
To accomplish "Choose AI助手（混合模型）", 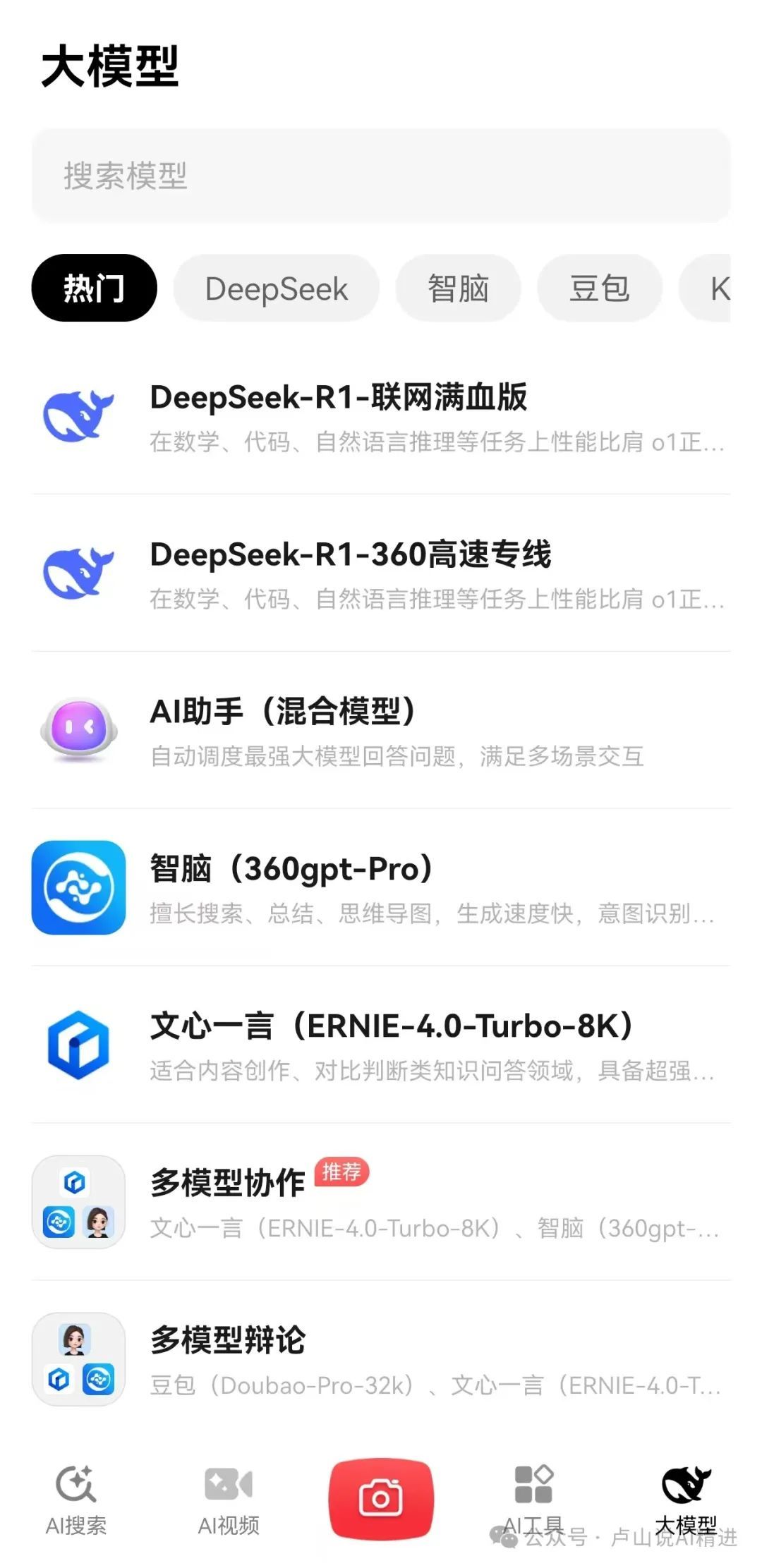I will click(381, 731).
